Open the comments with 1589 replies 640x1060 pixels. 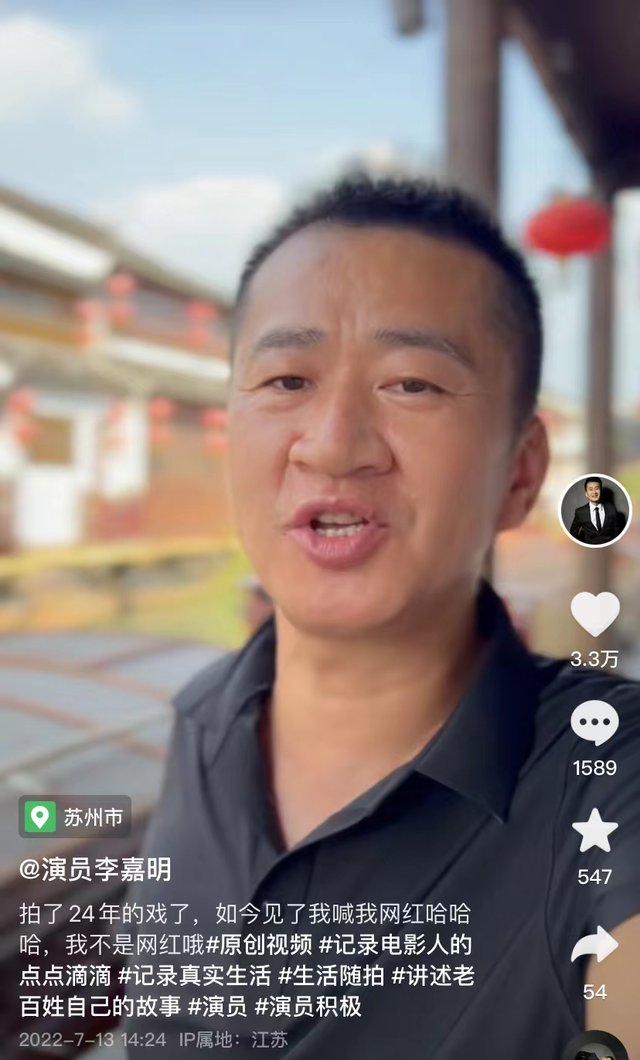595,724
